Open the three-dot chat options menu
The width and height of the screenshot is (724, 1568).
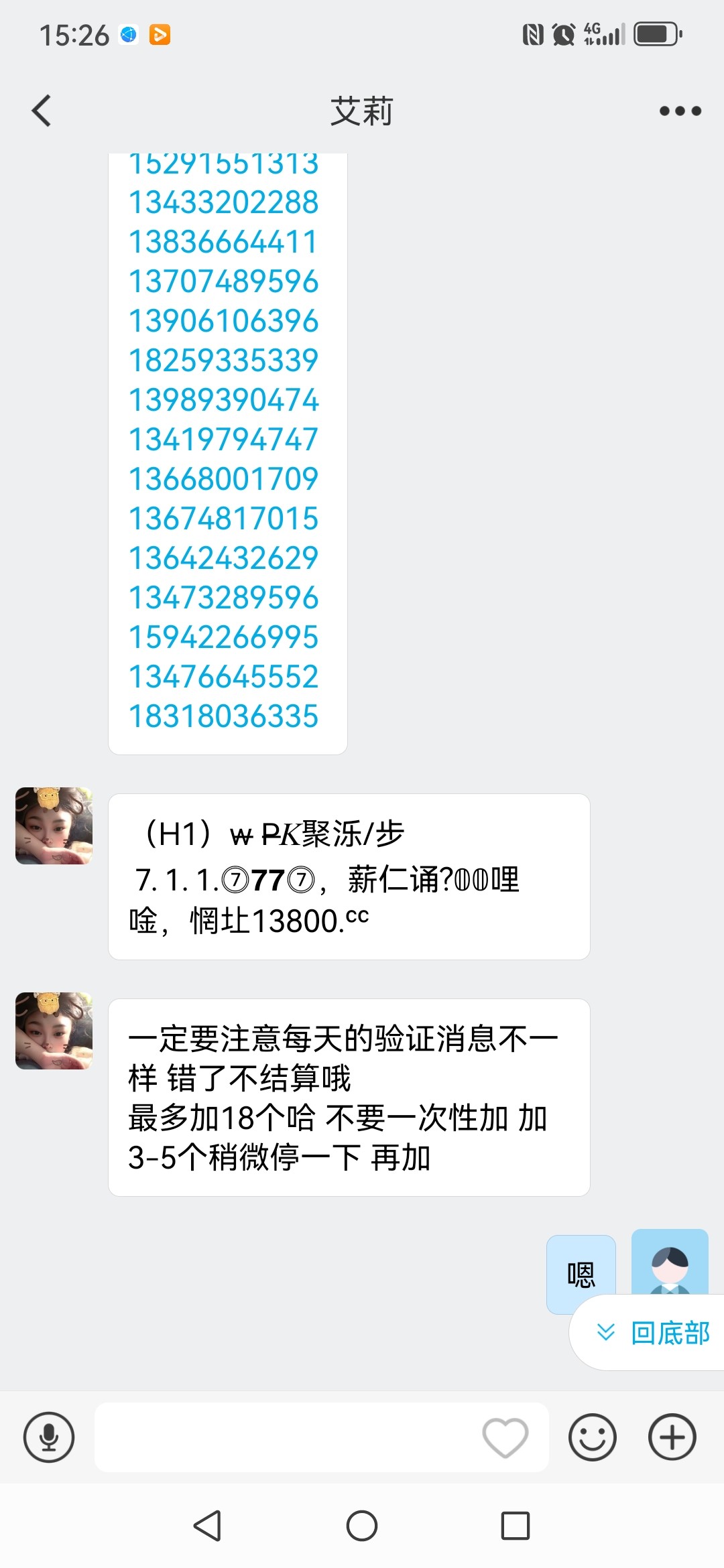(x=680, y=111)
